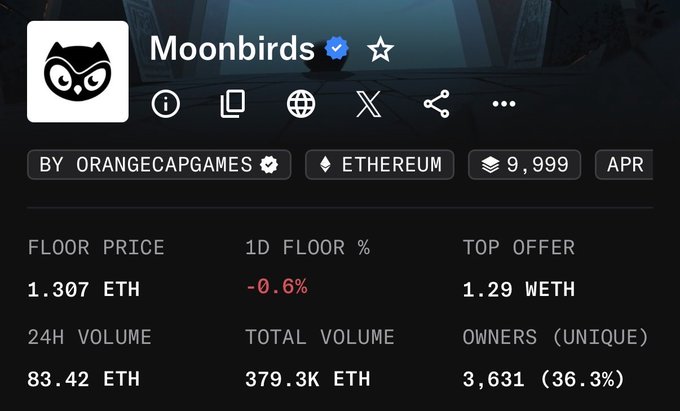The width and height of the screenshot is (680, 411).
Task: Tap the 9,999 items chip
Action: tap(525, 165)
